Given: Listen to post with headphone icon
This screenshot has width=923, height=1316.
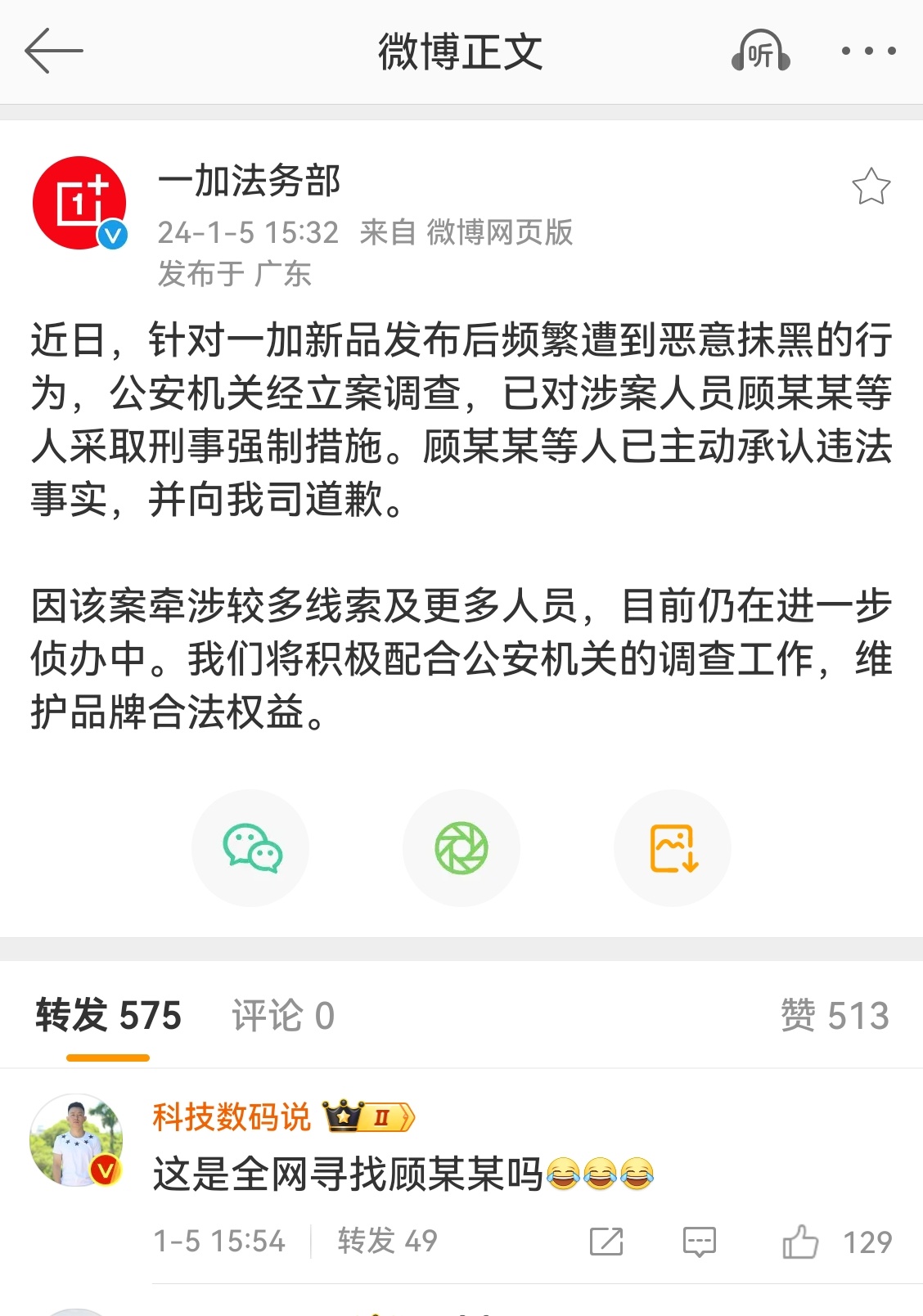Looking at the screenshot, I should pos(760,52).
